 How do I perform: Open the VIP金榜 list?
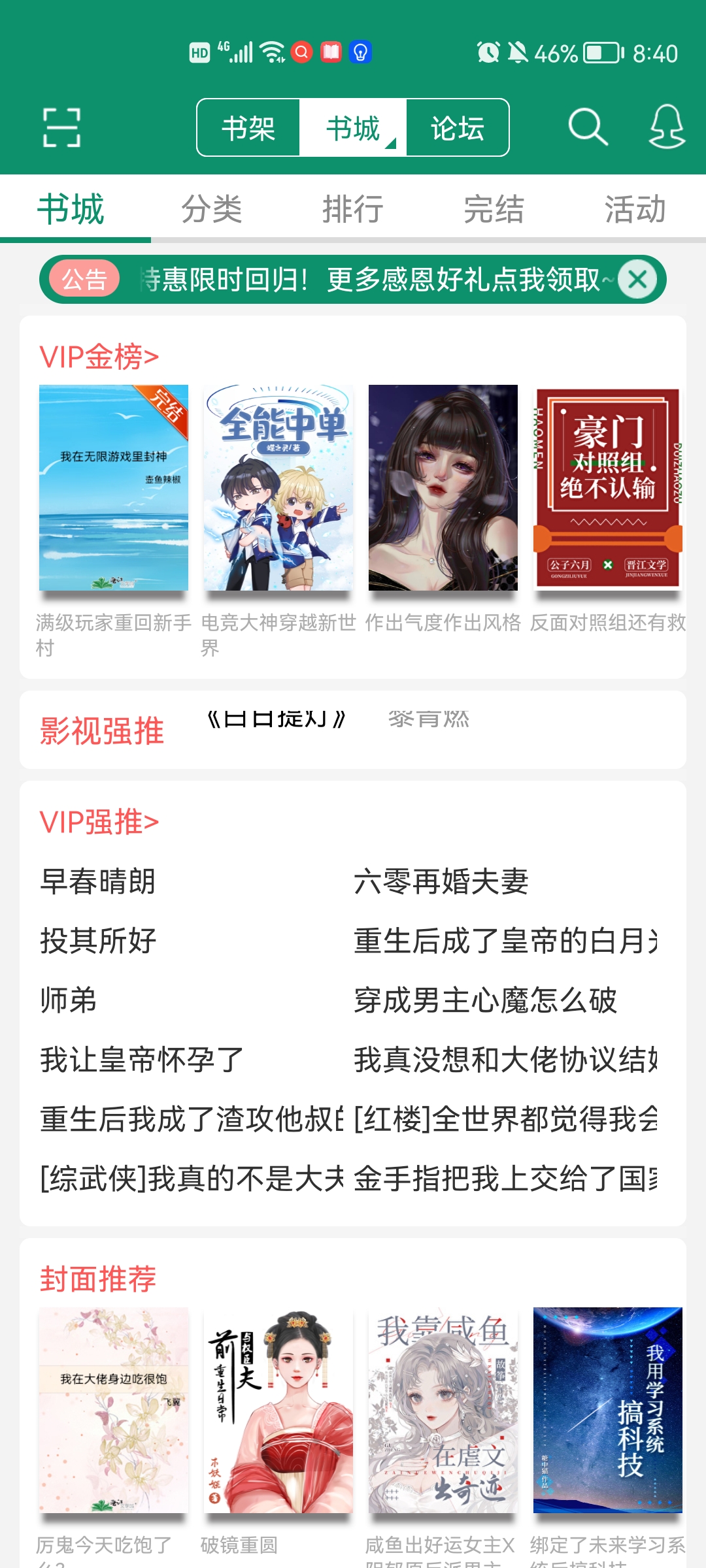click(x=99, y=357)
